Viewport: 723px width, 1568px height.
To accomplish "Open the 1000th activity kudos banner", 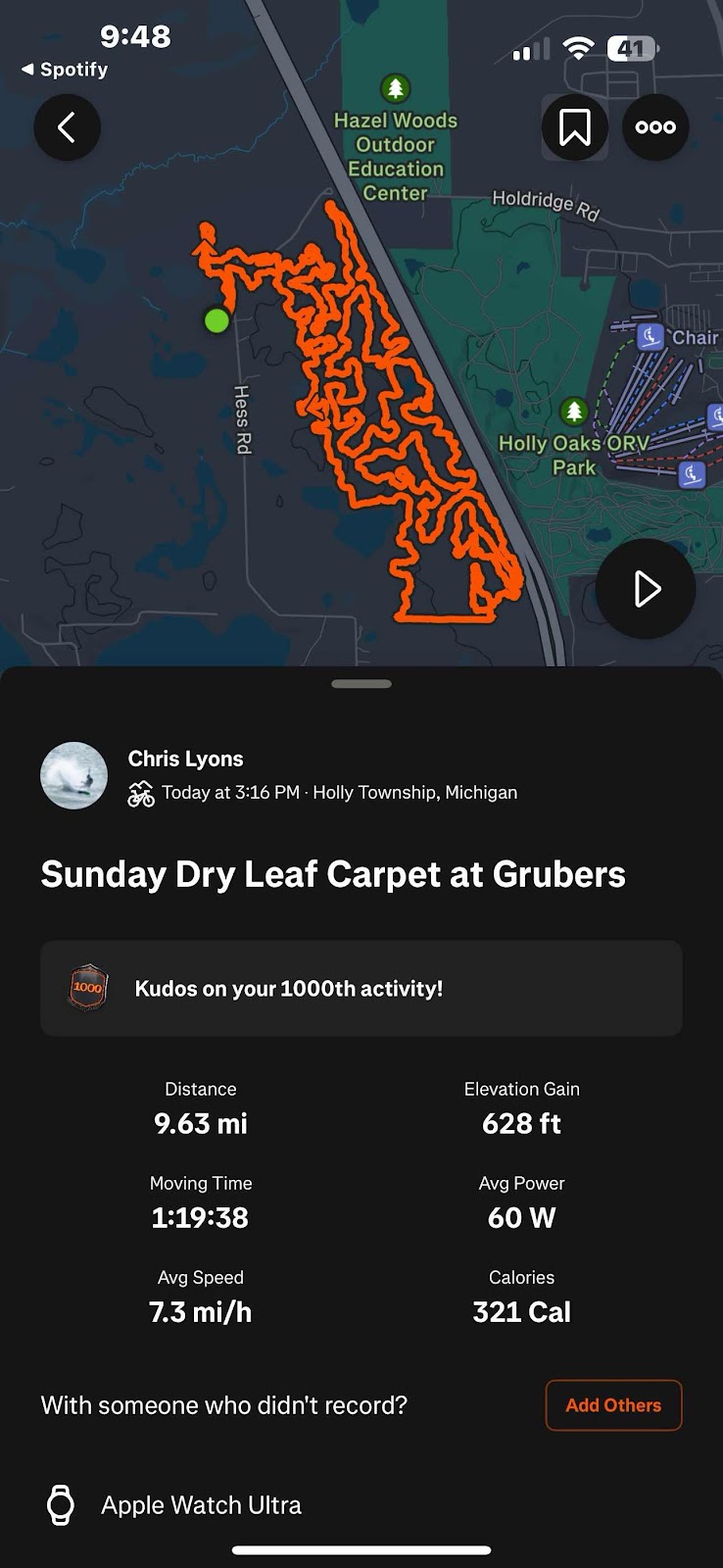I will (x=361, y=988).
